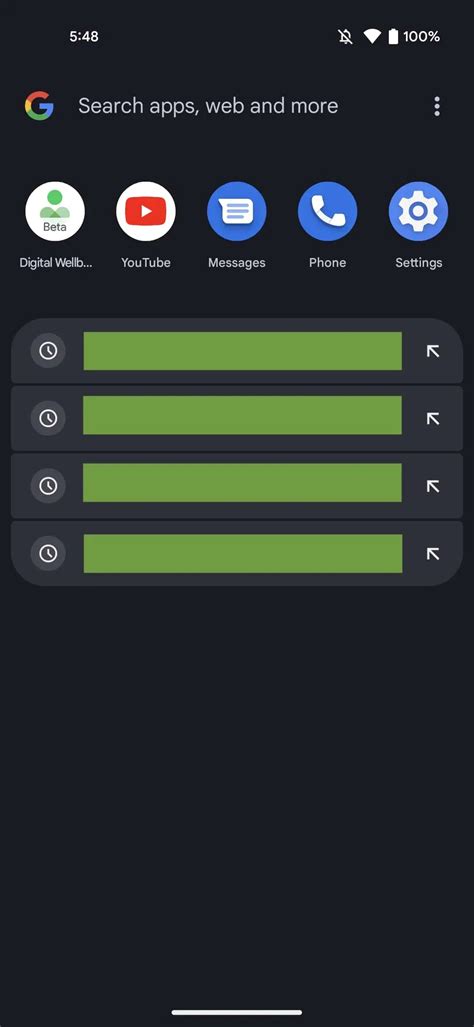Open the three-dot overflow menu
Viewport: 474px width, 1027px height.
(x=437, y=106)
